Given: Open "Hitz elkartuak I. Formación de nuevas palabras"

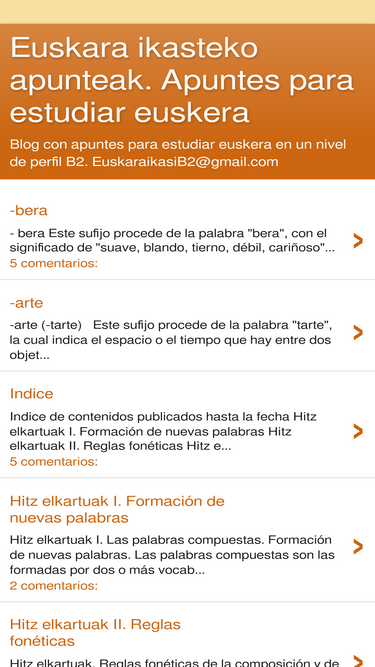Looking at the screenshot, I should point(117,510).
